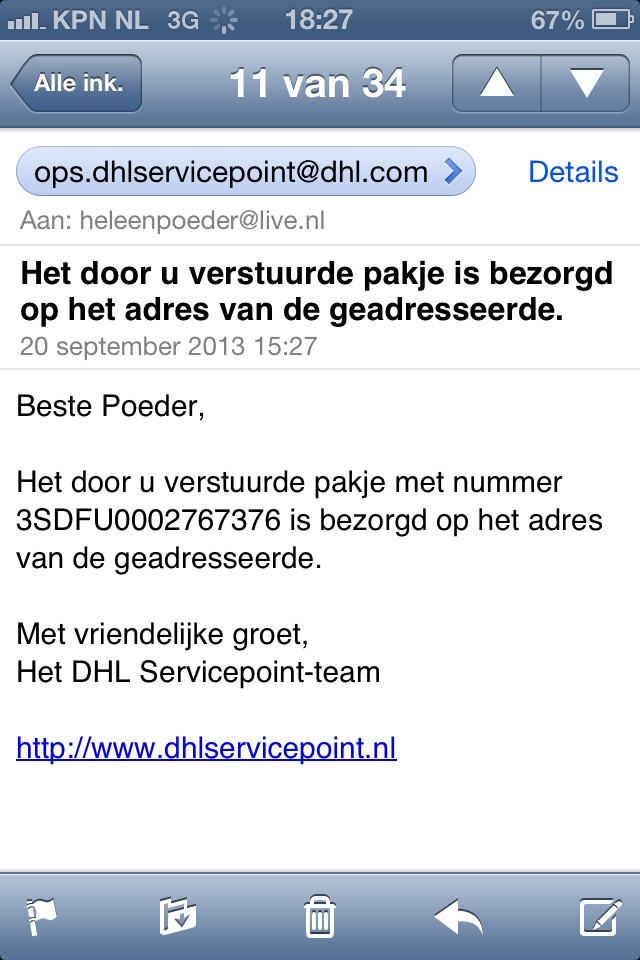This screenshot has height=960, width=640.
Task: Flag this message
Action: pyautogui.click(x=42, y=916)
